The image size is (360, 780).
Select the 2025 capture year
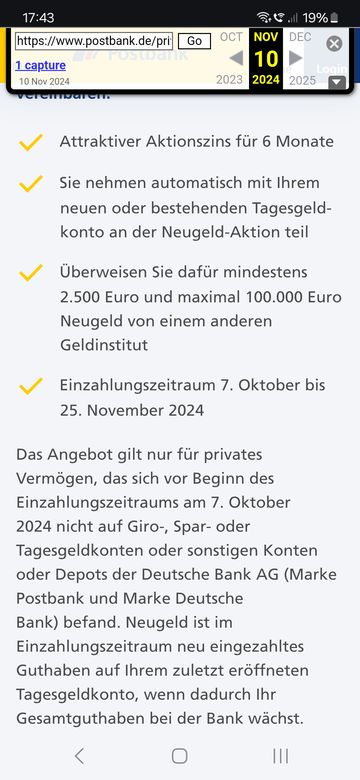pyautogui.click(x=302, y=80)
